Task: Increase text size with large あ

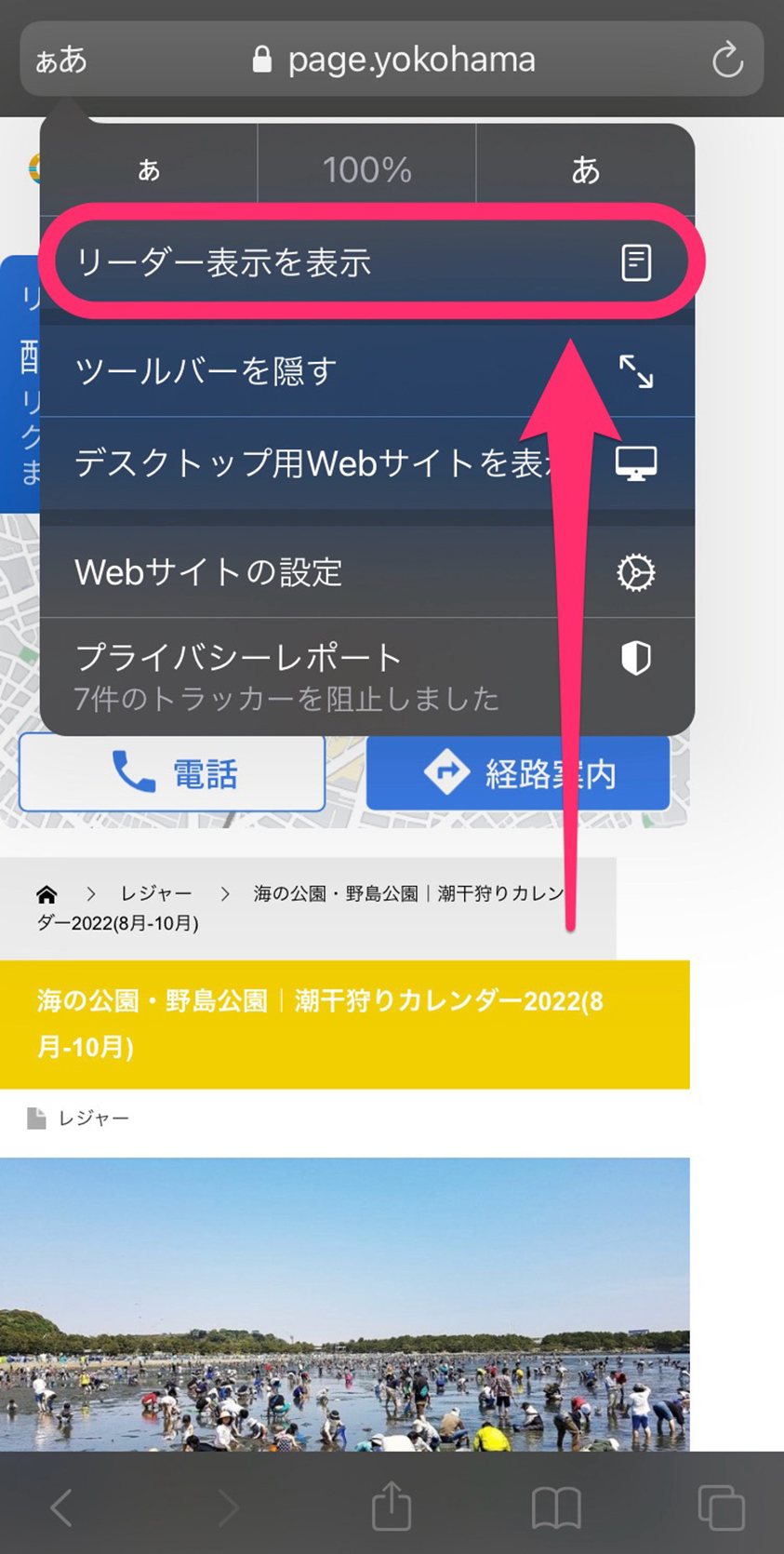Action: click(x=585, y=170)
